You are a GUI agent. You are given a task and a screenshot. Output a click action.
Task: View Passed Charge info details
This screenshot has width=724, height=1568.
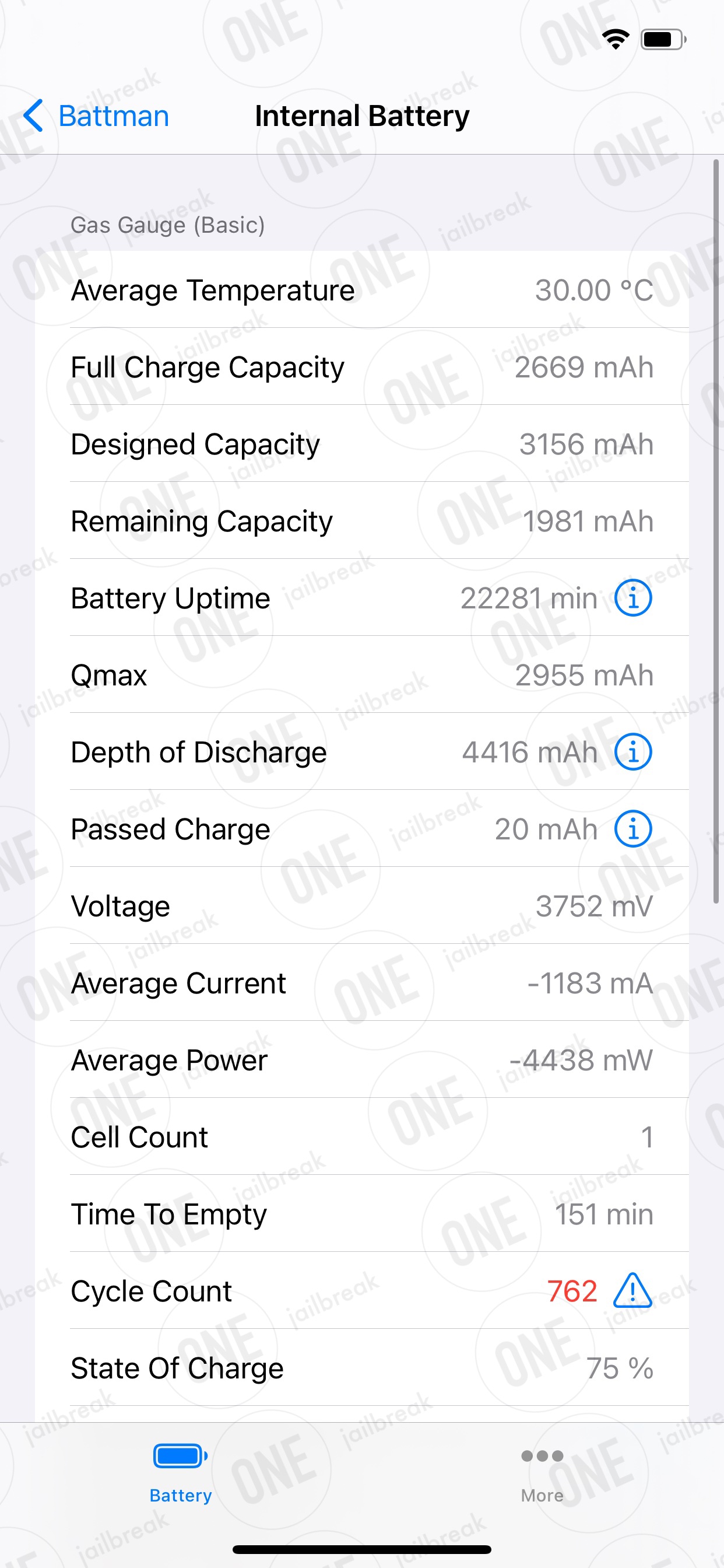632,828
